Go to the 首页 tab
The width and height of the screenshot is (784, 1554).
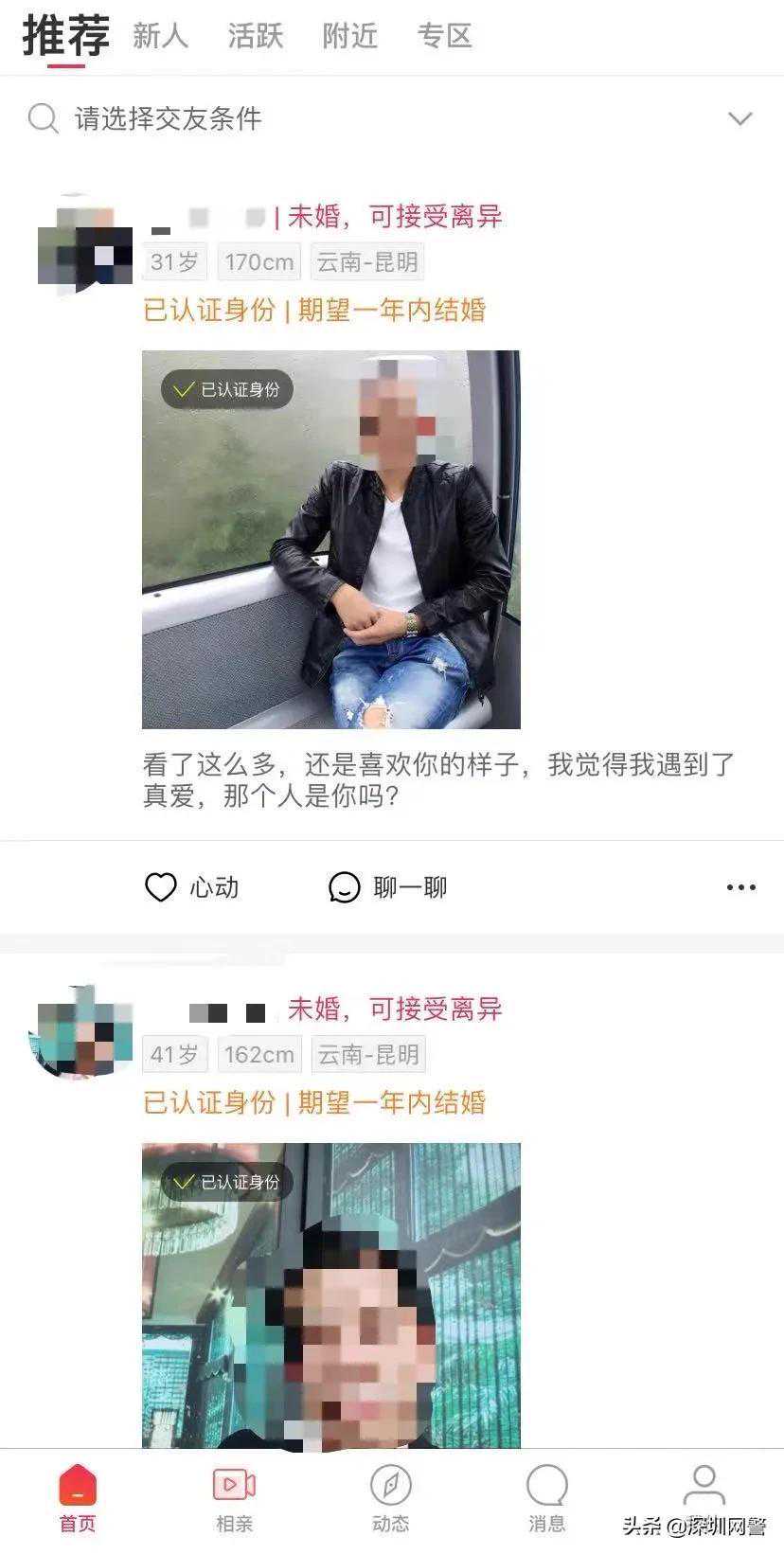pyautogui.click(x=78, y=1496)
